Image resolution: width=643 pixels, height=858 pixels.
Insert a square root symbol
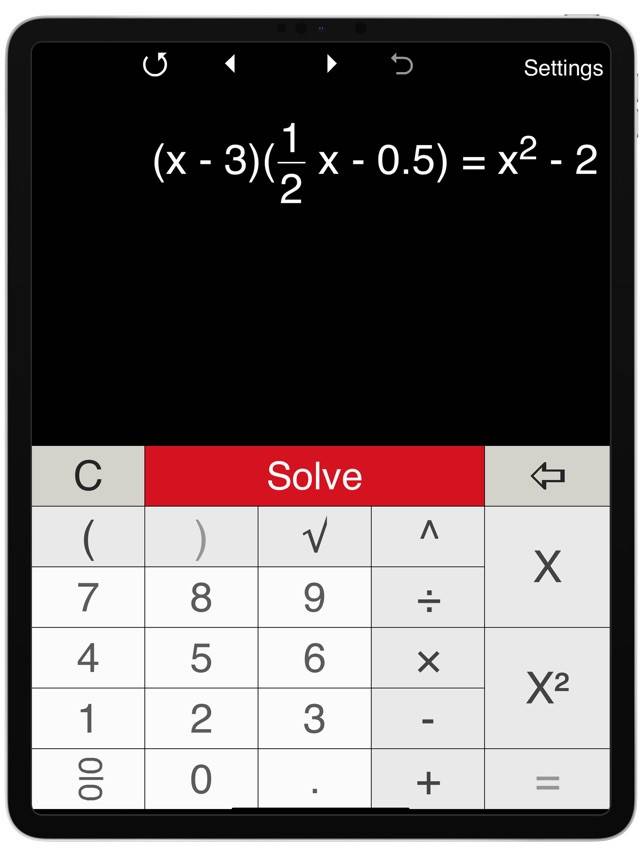pyautogui.click(x=314, y=538)
